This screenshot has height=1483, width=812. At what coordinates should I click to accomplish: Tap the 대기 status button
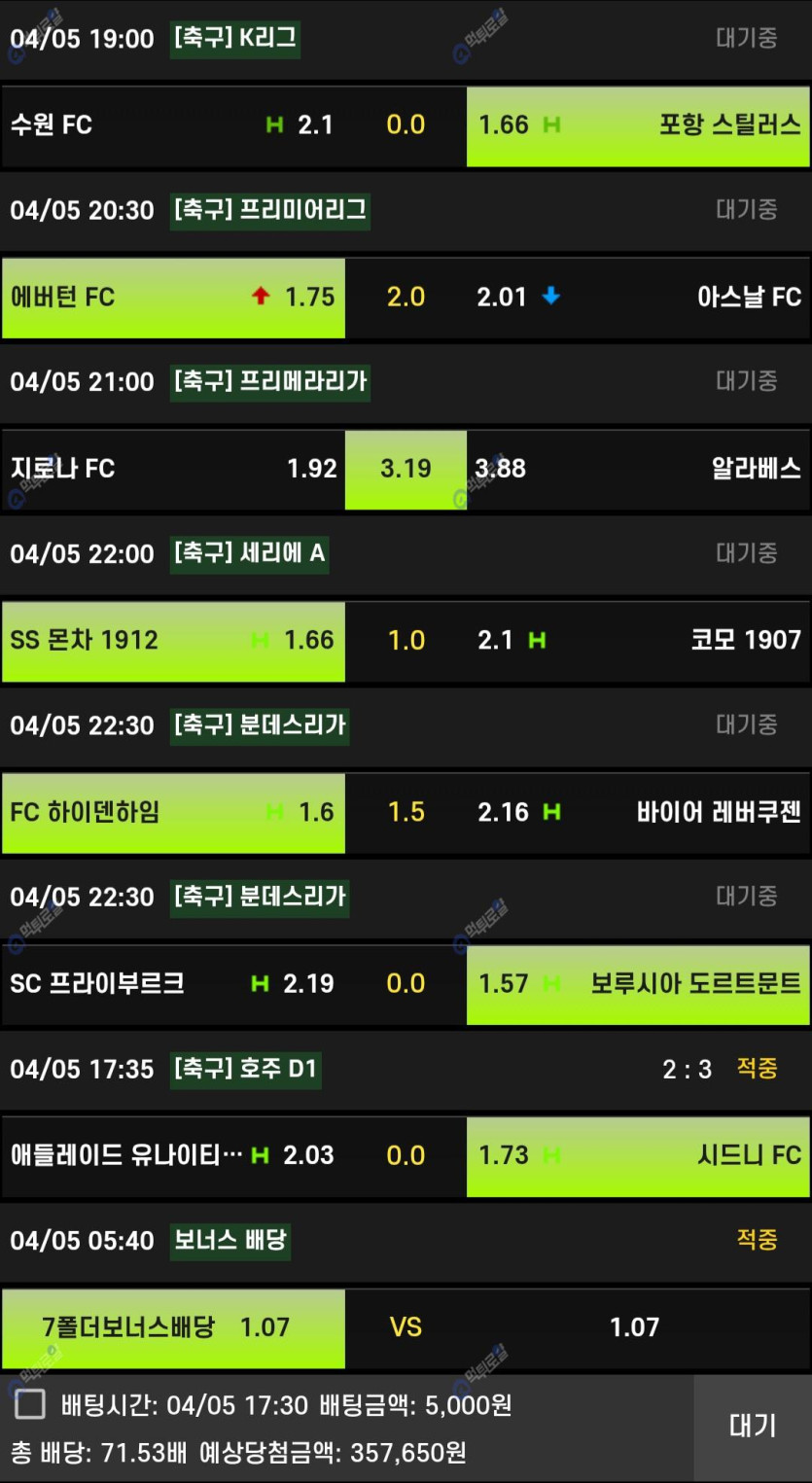753,1427
